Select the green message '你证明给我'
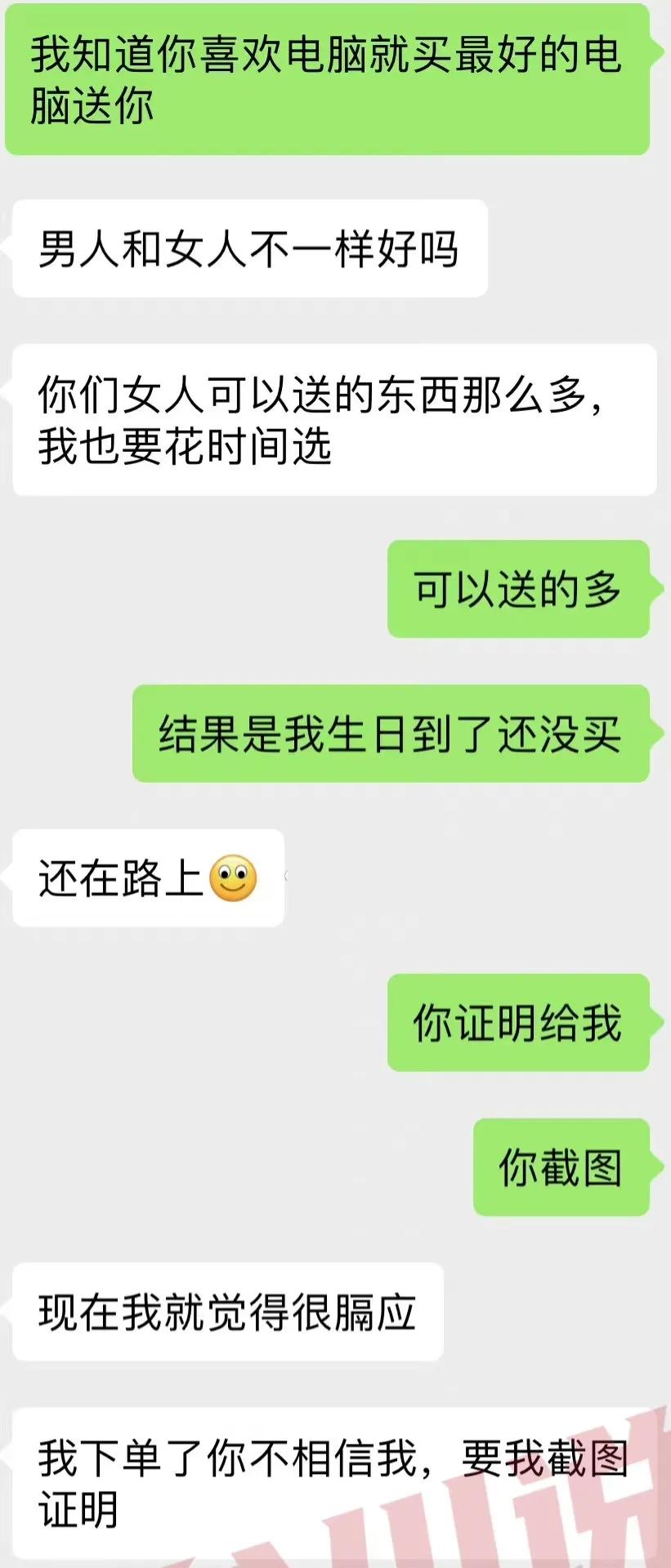This screenshot has width=671, height=1568. (x=518, y=1022)
